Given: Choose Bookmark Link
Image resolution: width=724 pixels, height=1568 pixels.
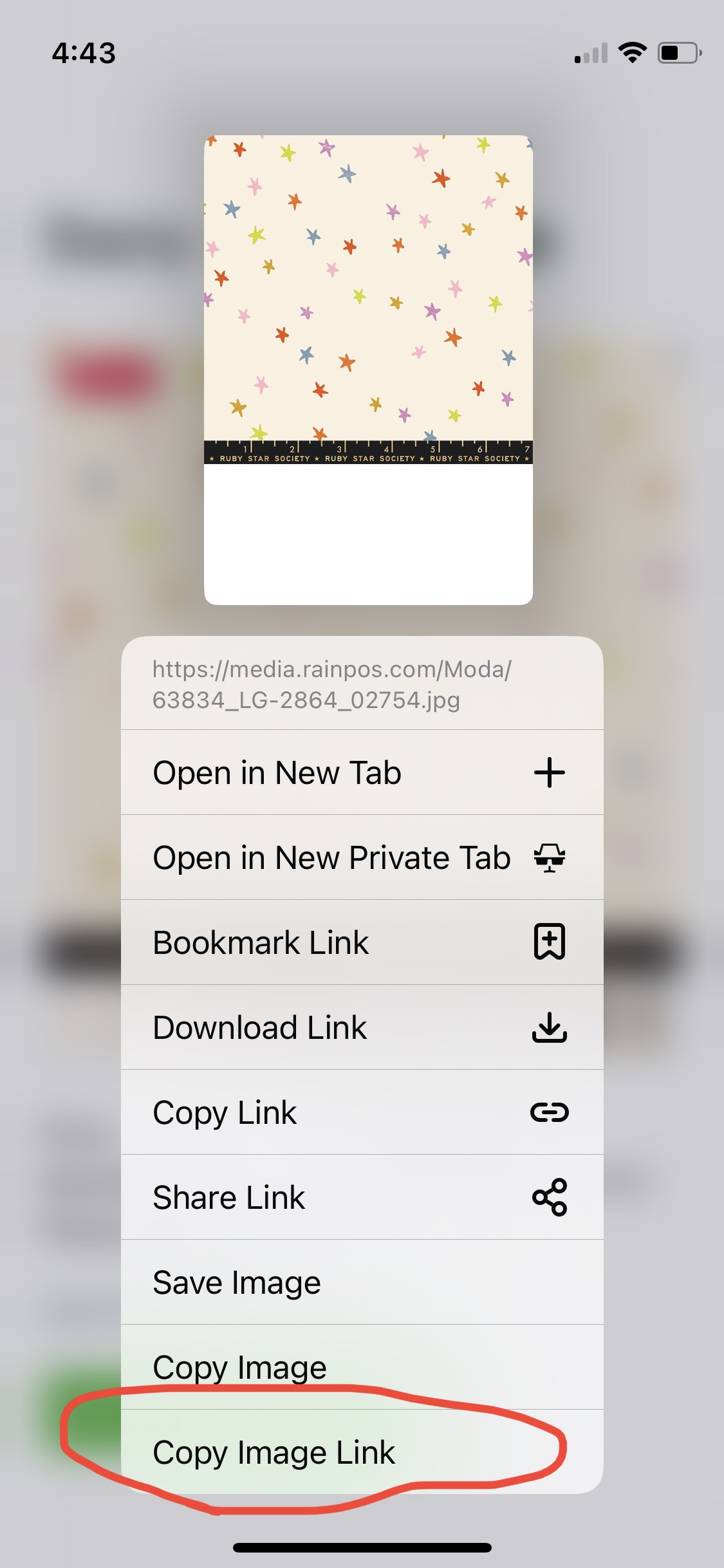Looking at the screenshot, I should point(362,942).
